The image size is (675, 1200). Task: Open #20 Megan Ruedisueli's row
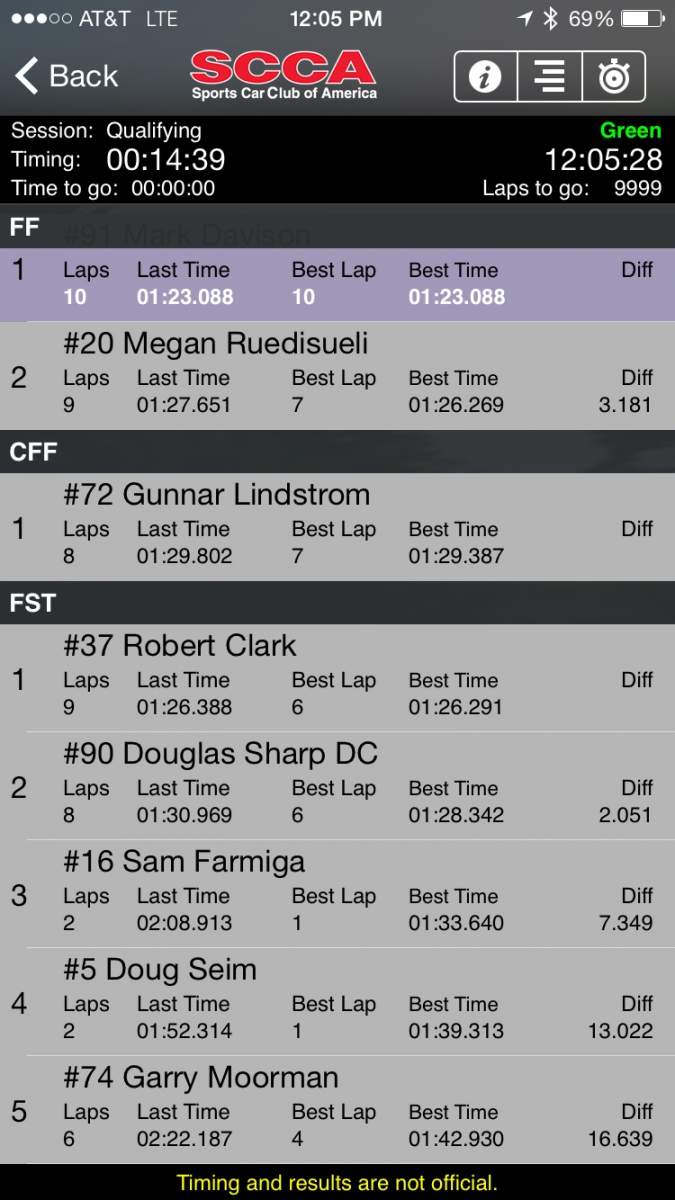click(x=337, y=376)
